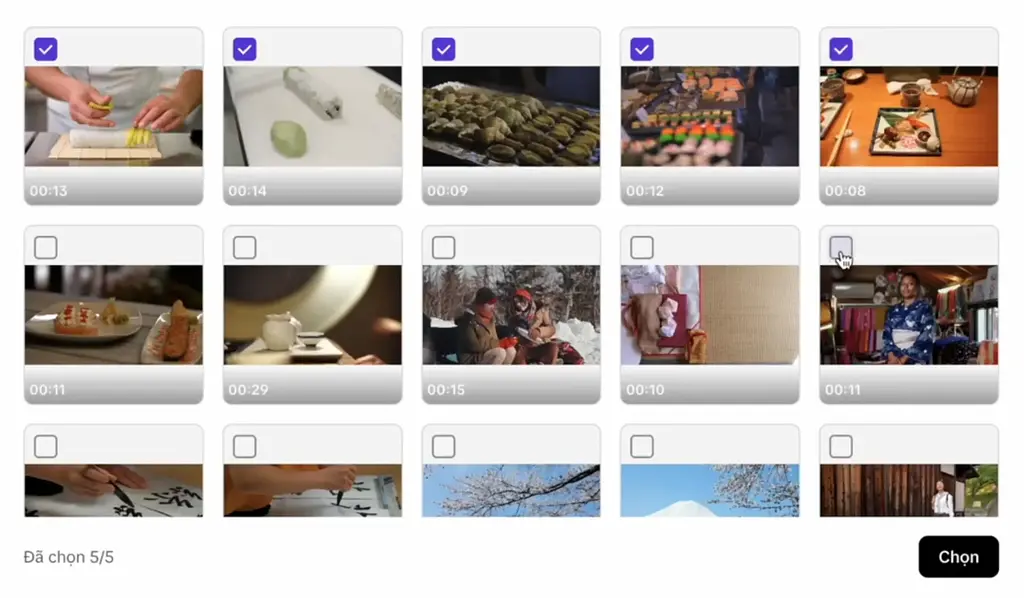This screenshot has width=1024, height=598.
Task: Select the wooden house walkway clip
Action: [841, 446]
